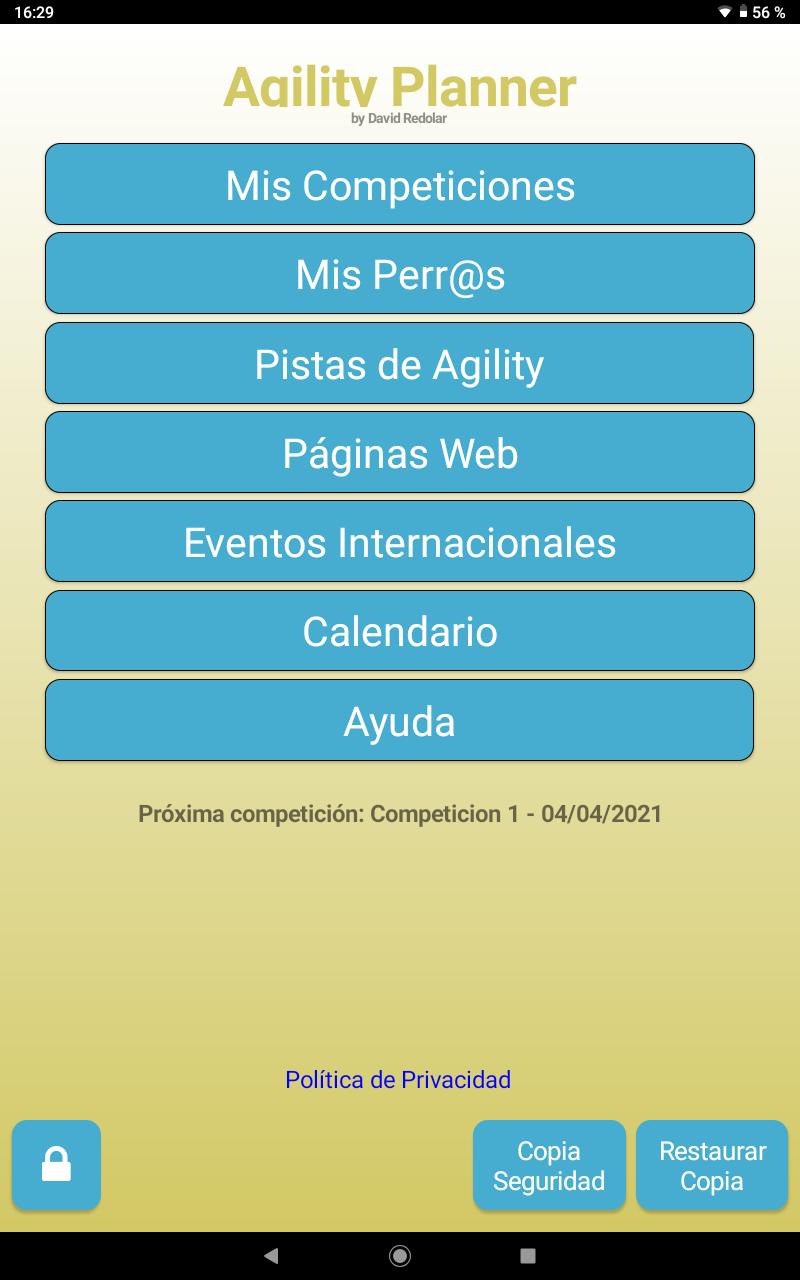The height and width of the screenshot is (1280, 800).
Task: Tap the system home button
Action: click(400, 1255)
